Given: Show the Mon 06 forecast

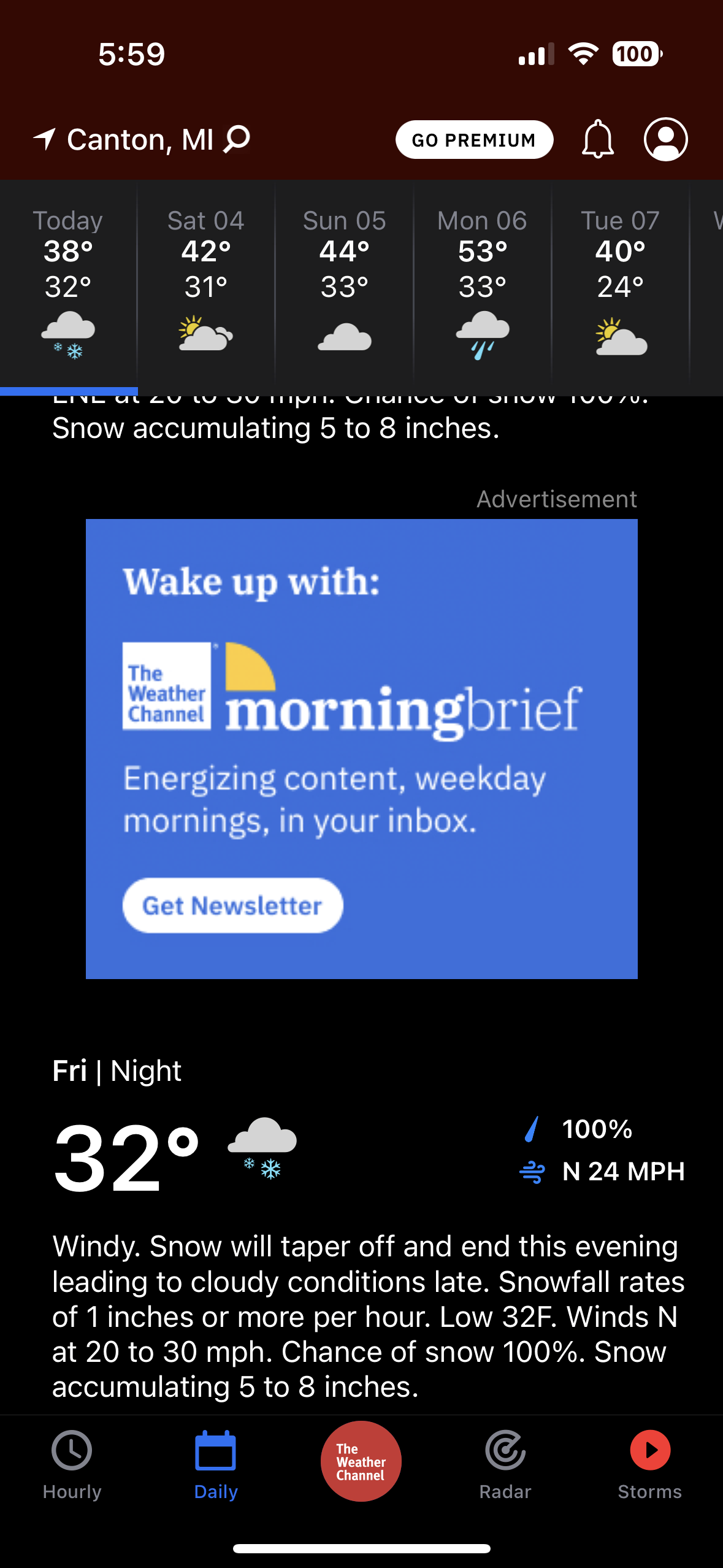Looking at the screenshot, I should point(483,285).
